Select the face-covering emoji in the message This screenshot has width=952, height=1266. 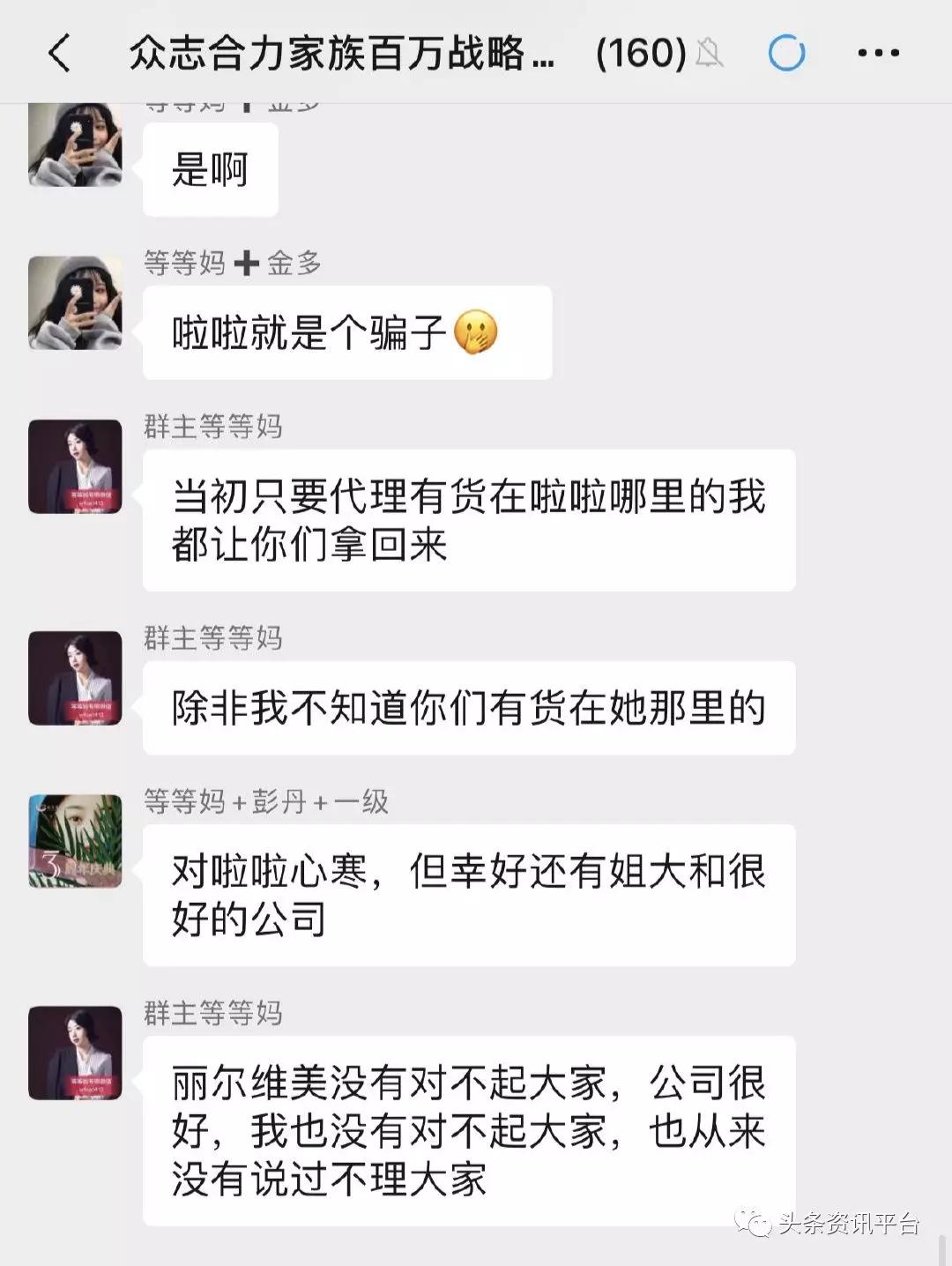[x=476, y=332]
